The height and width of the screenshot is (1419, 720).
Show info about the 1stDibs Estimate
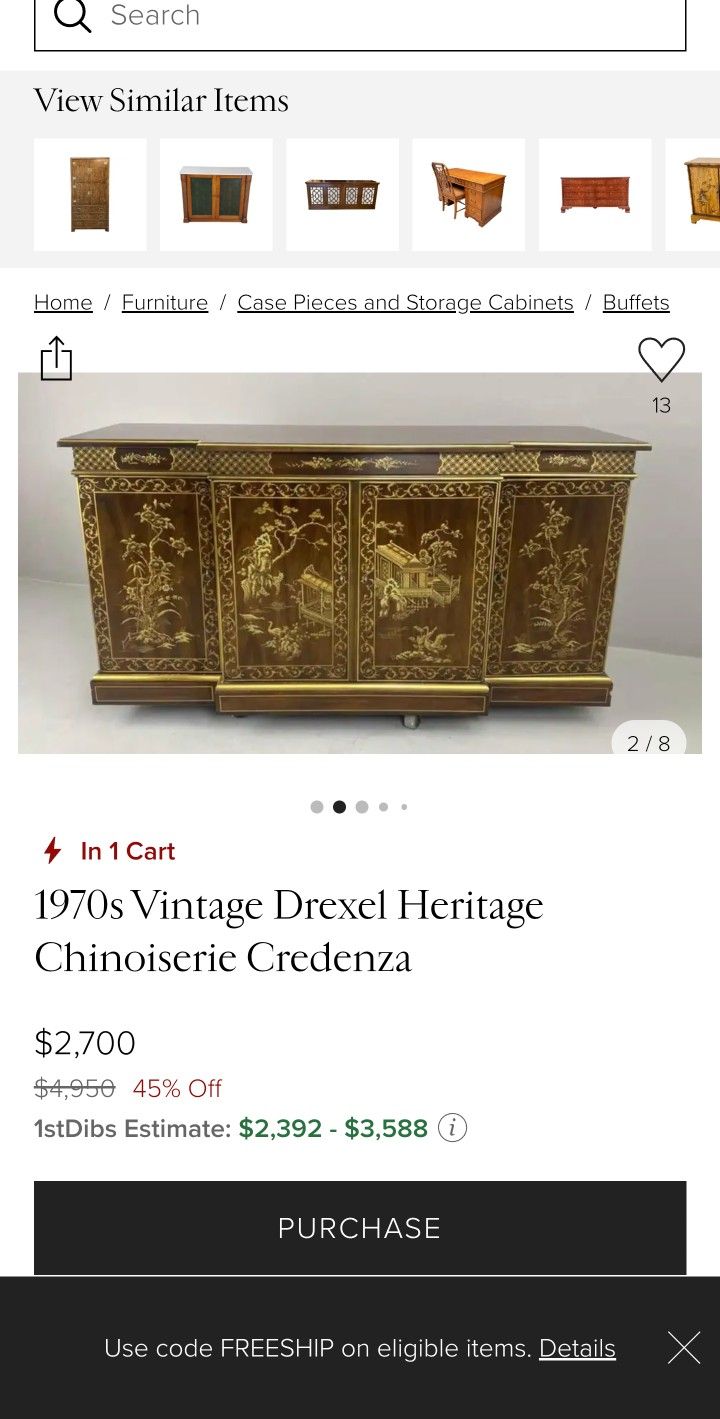click(453, 1129)
